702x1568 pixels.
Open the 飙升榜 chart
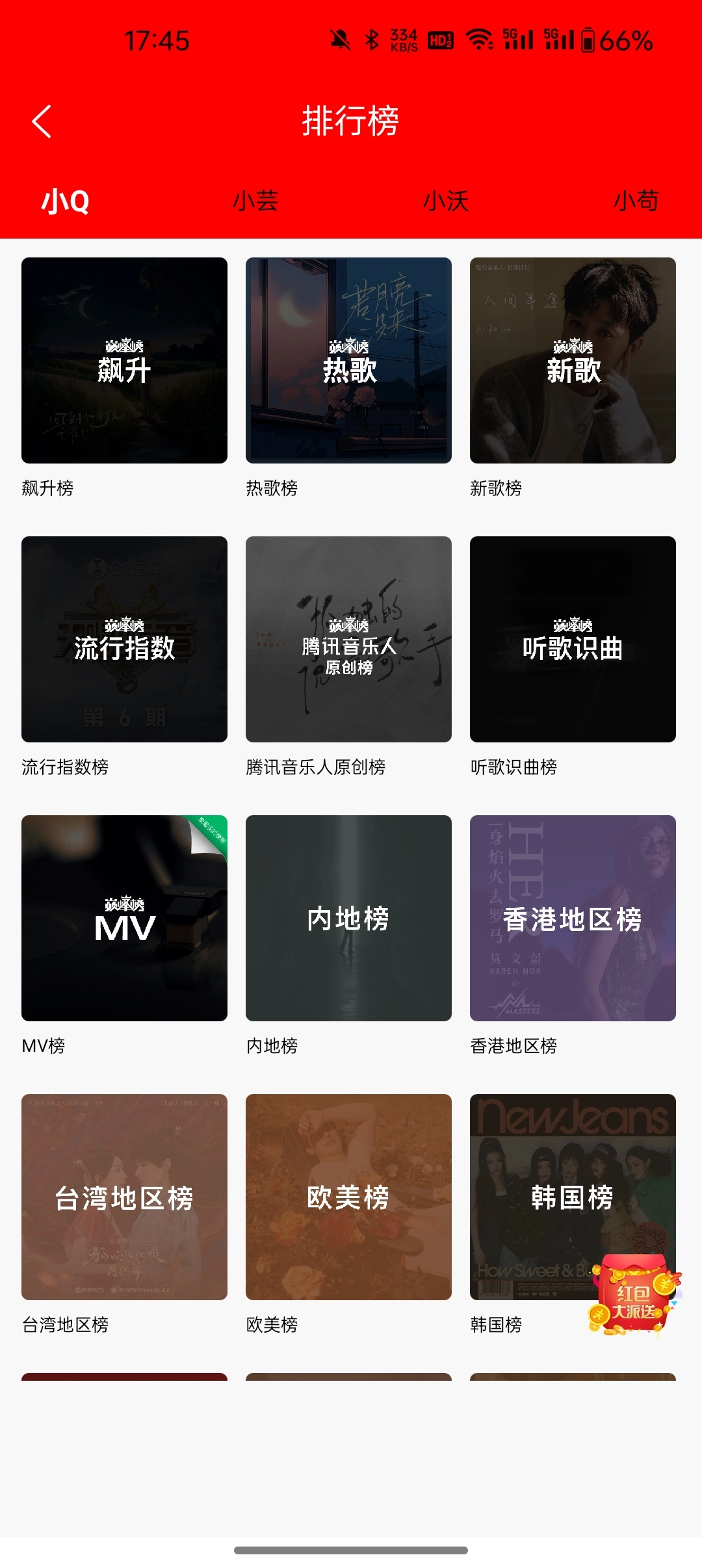point(124,360)
